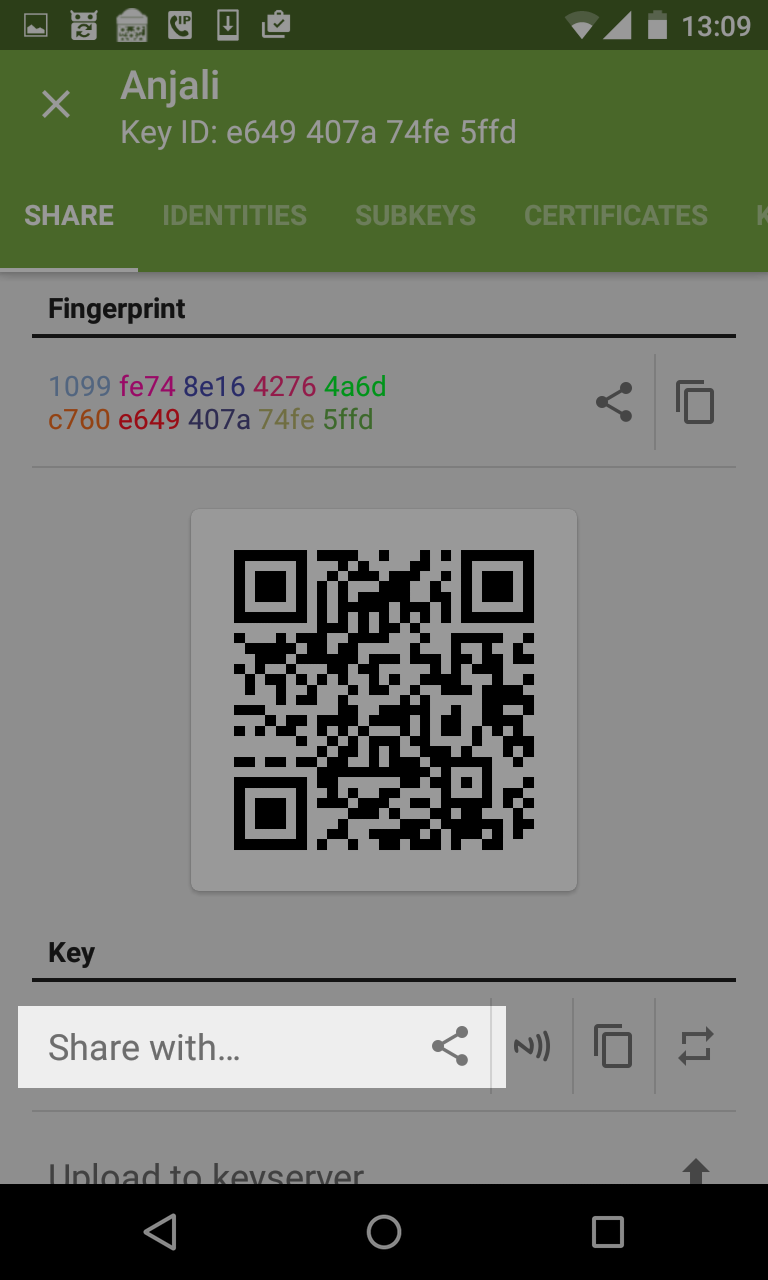This screenshot has width=768, height=1280.
Task: Share the key fingerprint
Action: point(614,402)
